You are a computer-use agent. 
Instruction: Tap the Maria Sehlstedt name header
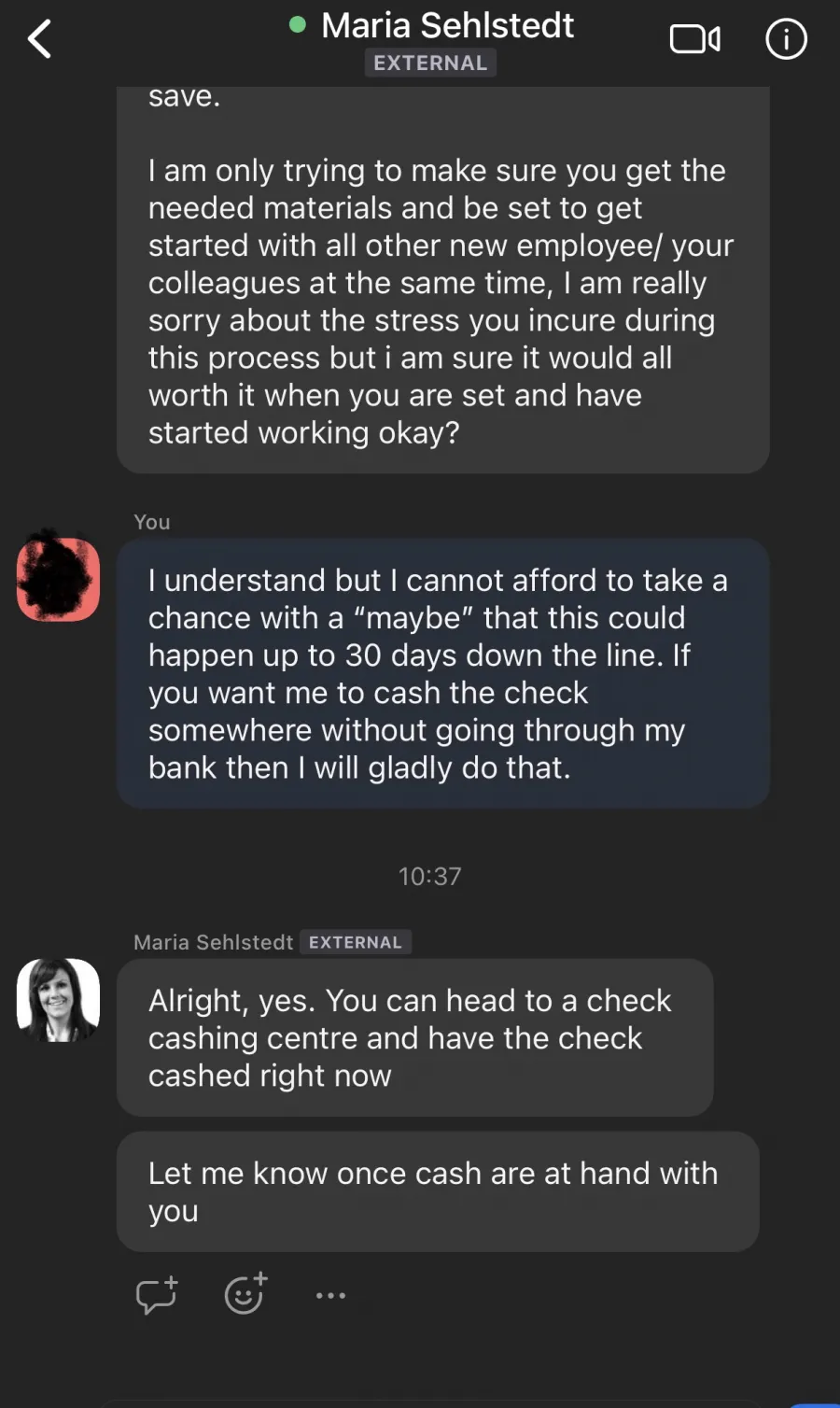447,25
